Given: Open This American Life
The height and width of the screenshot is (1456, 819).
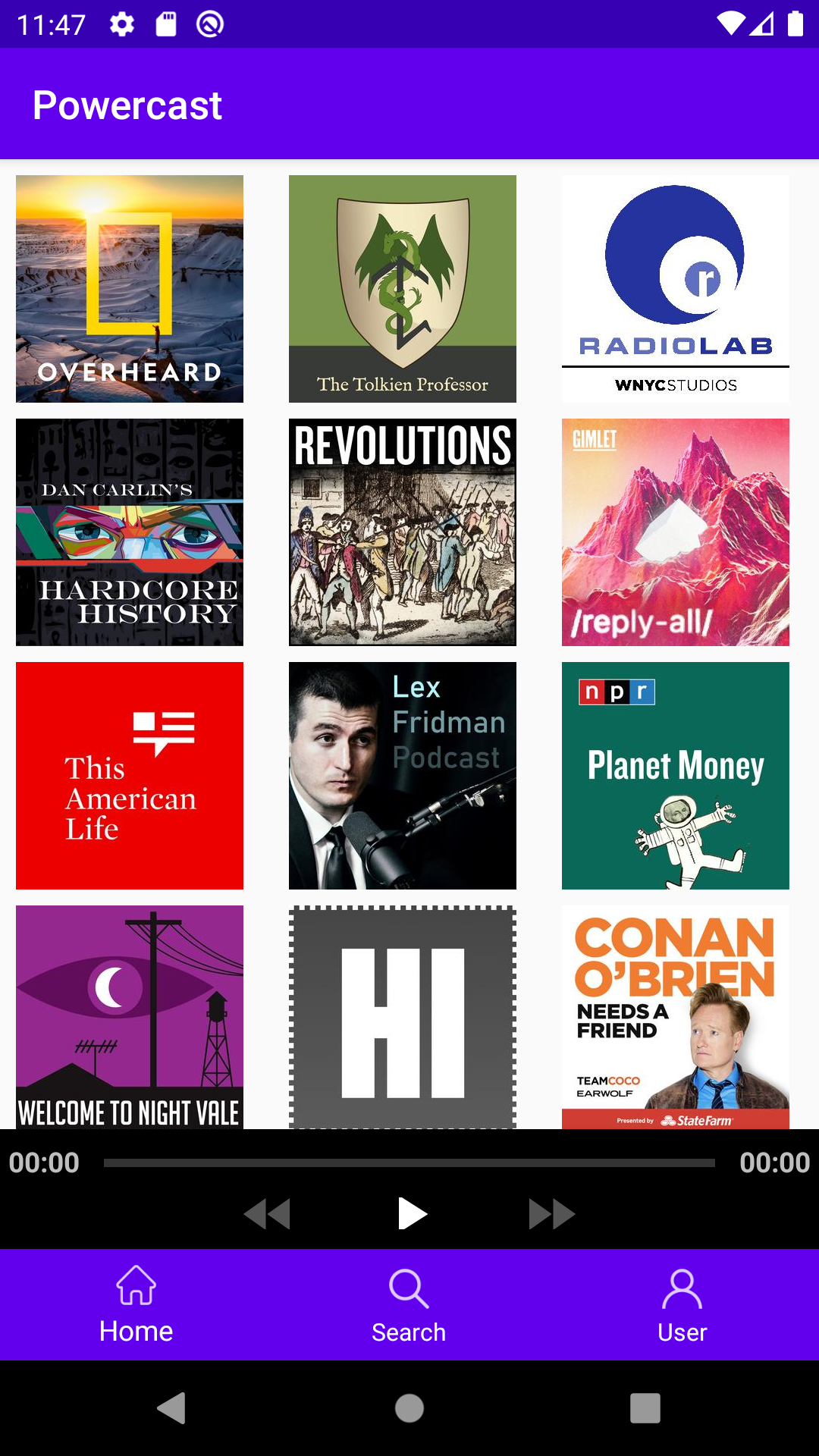Looking at the screenshot, I should [130, 776].
